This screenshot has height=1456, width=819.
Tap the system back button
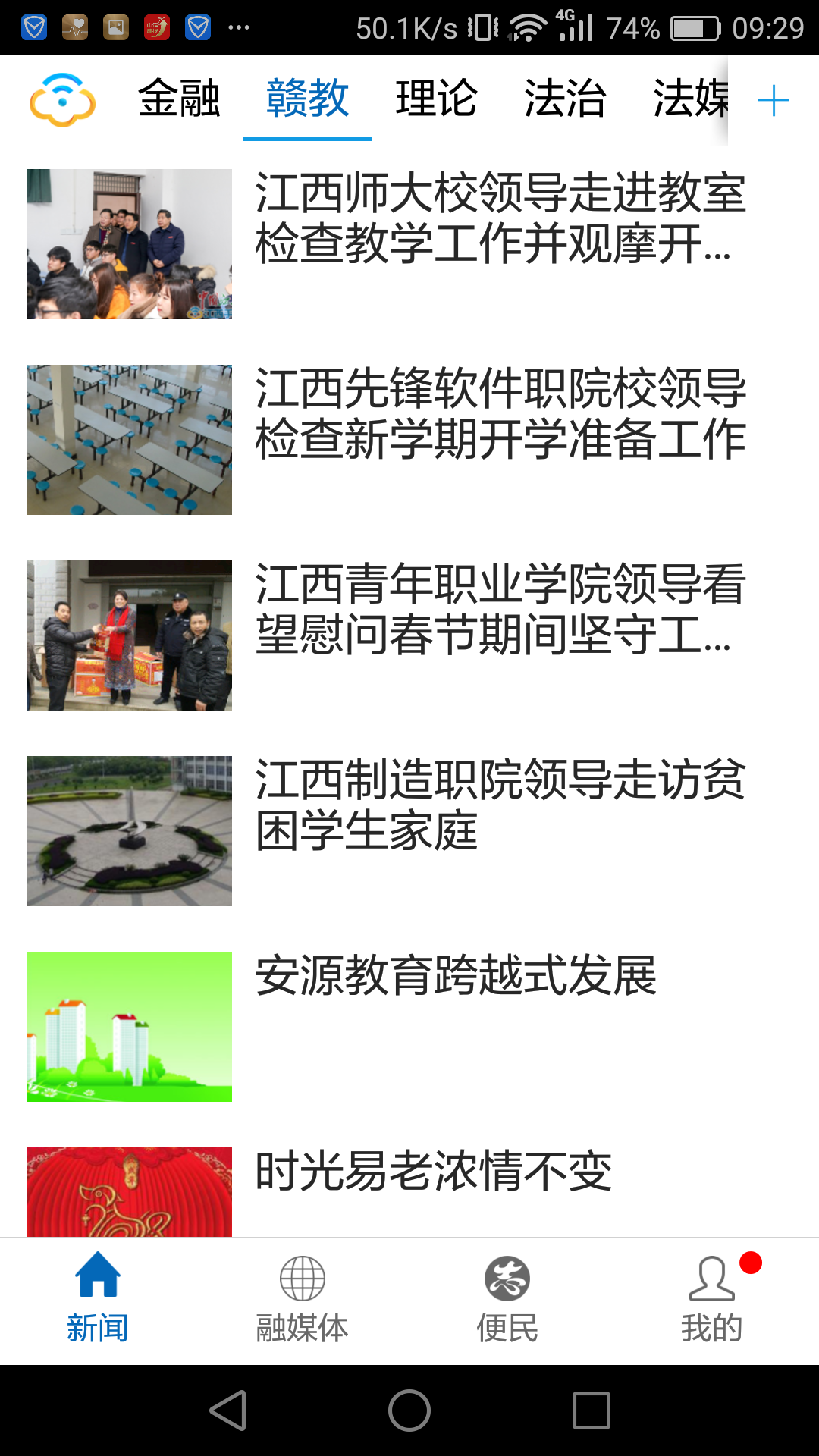(x=228, y=1410)
